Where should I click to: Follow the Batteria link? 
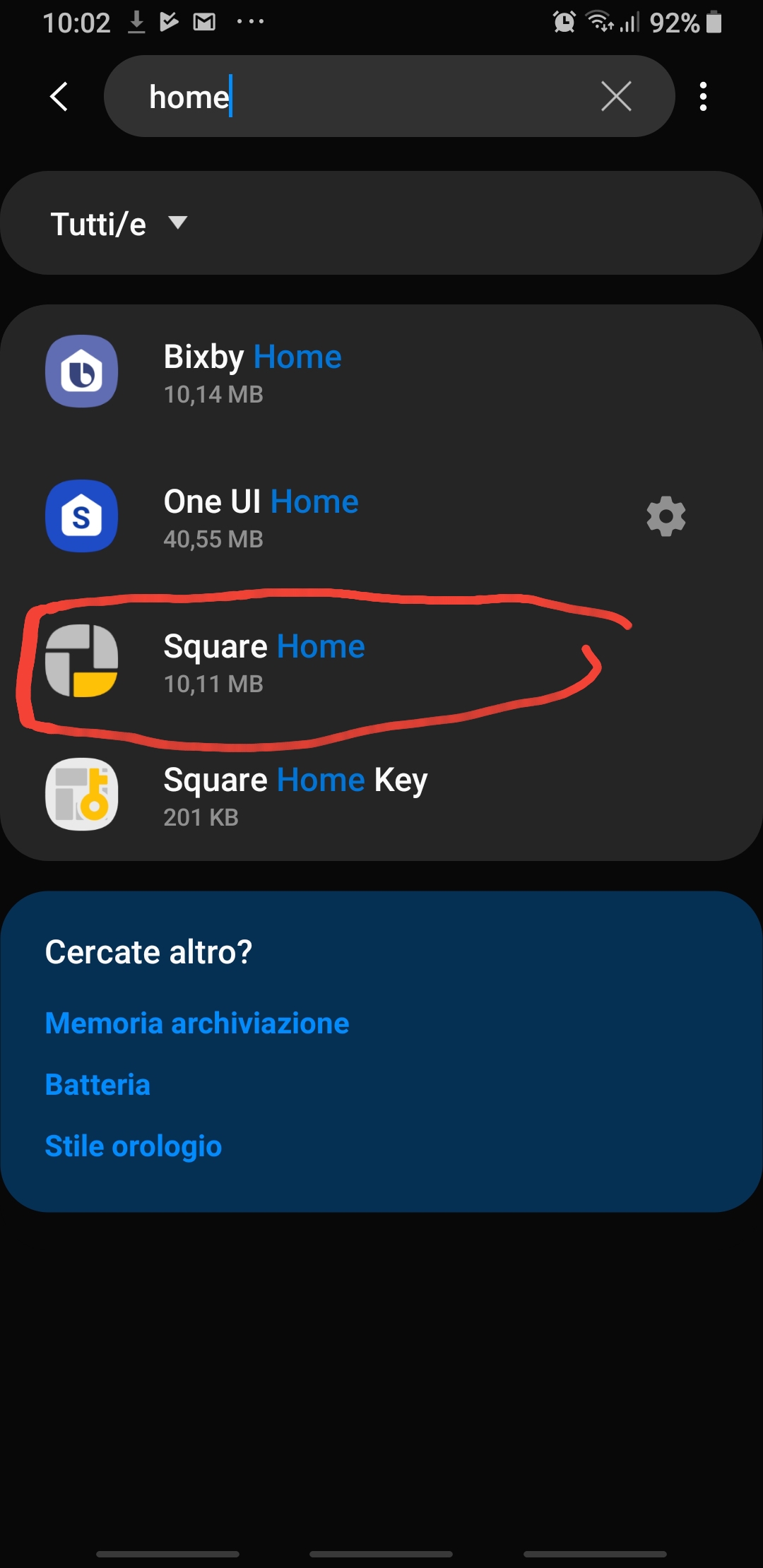tap(97, 1085)
